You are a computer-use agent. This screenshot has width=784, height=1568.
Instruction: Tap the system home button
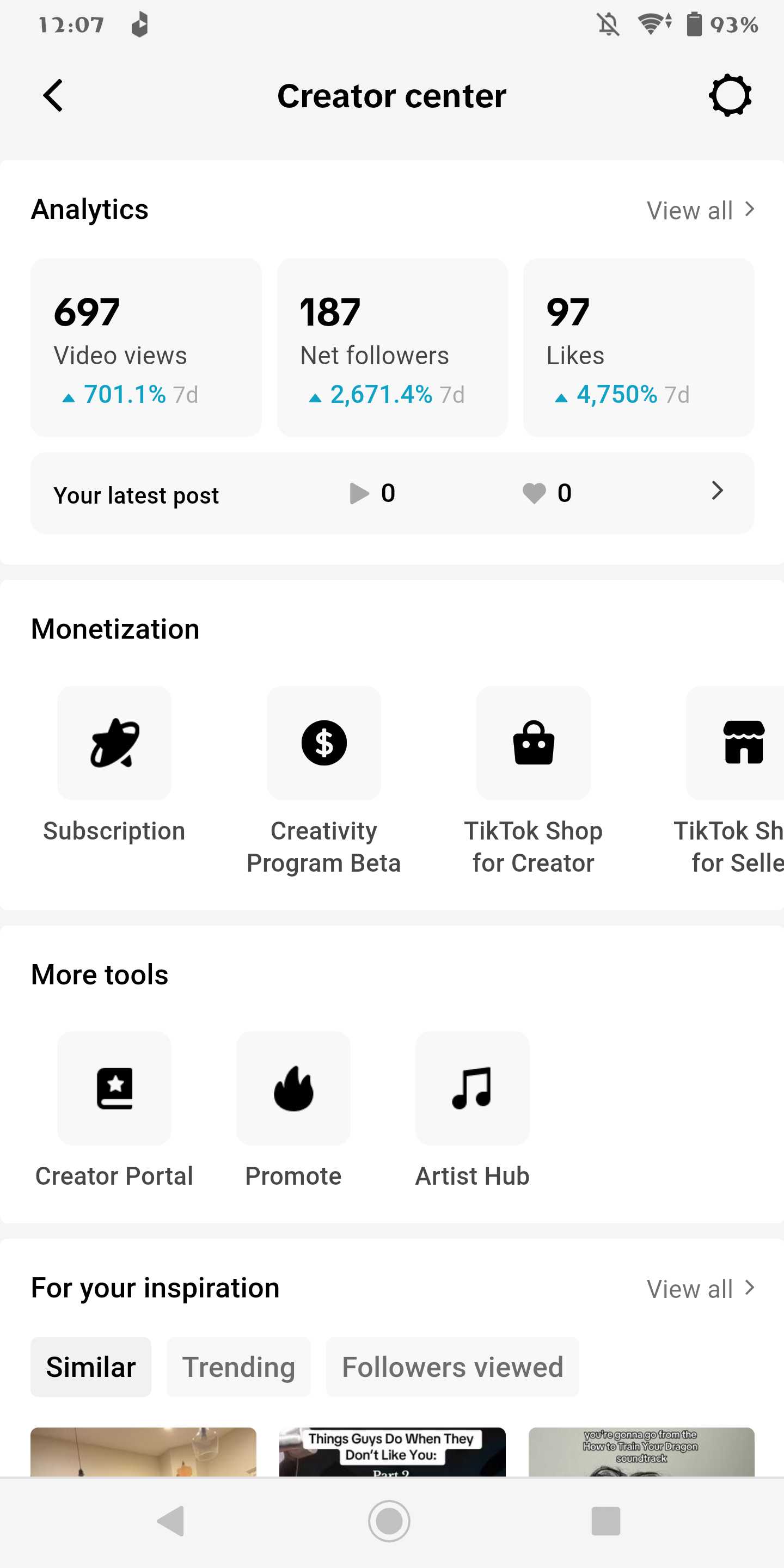pyautogui.click(x=390, y=1521)
